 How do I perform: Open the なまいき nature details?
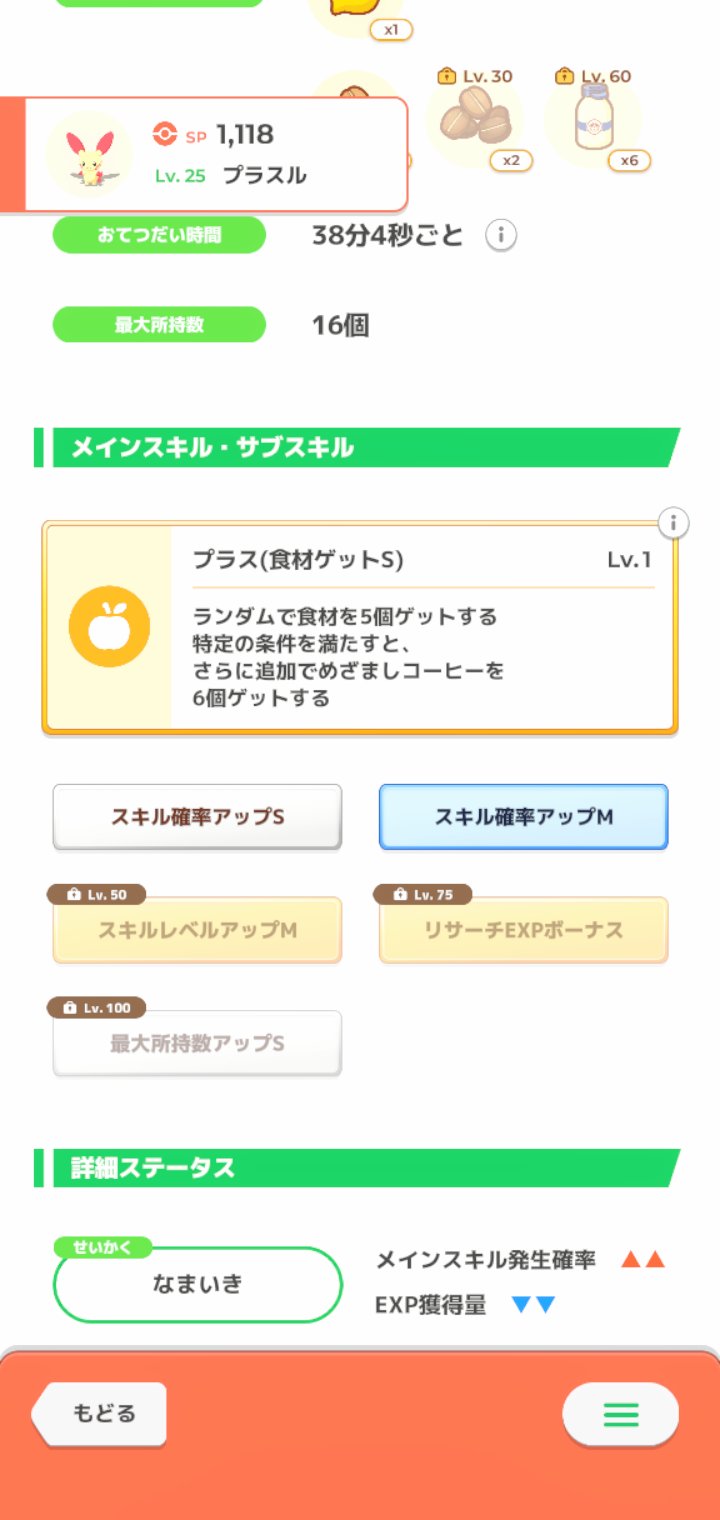(197, 1285)
